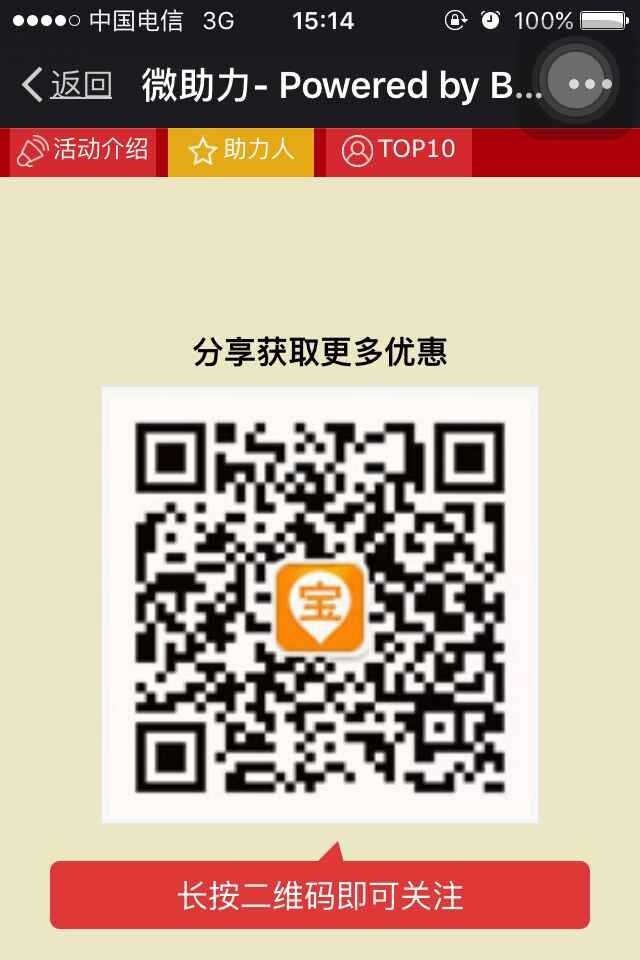Switch to the 活动介绍 tab
Image resolution: width=640 pixels, height=960 pixels.
pos(84,151)
